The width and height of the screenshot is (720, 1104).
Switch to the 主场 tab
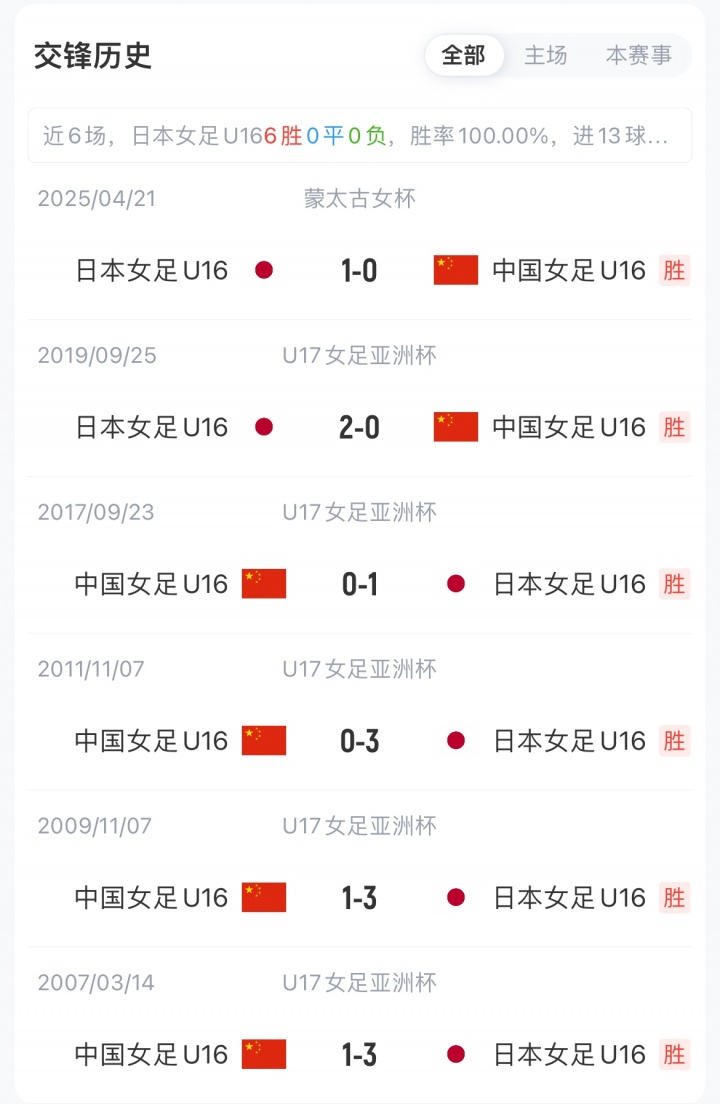point(546,56)
